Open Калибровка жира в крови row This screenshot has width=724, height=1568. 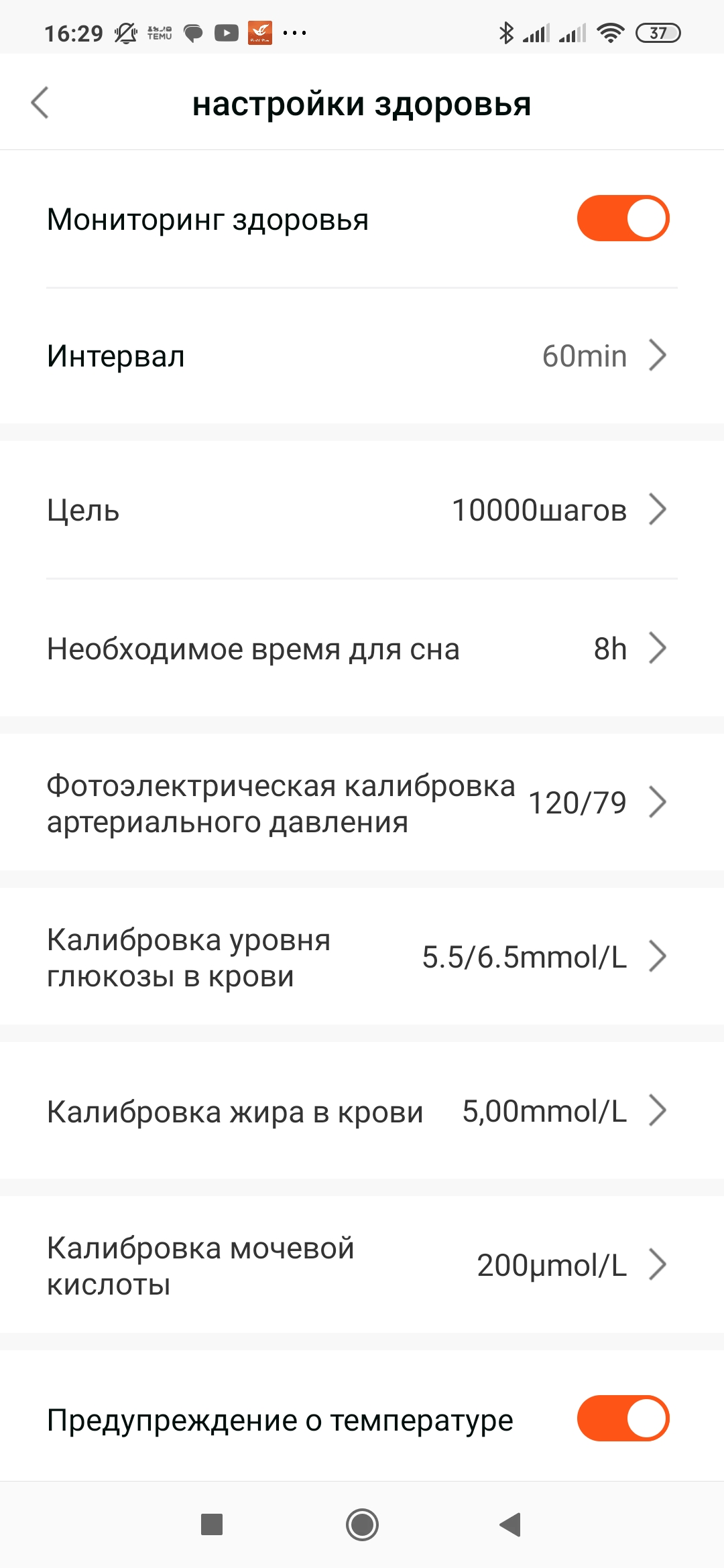[x=362, y=1111]
